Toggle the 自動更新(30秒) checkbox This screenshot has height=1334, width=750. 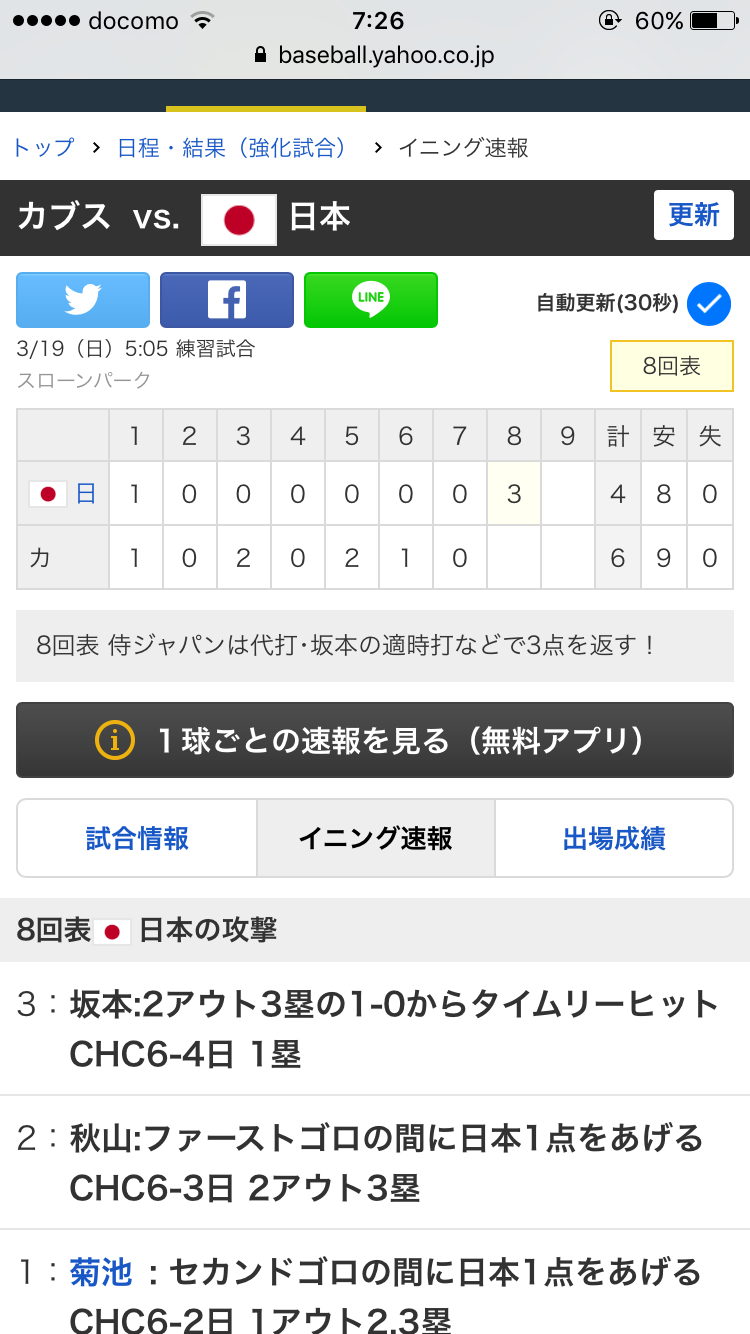[x=709, y=303]
